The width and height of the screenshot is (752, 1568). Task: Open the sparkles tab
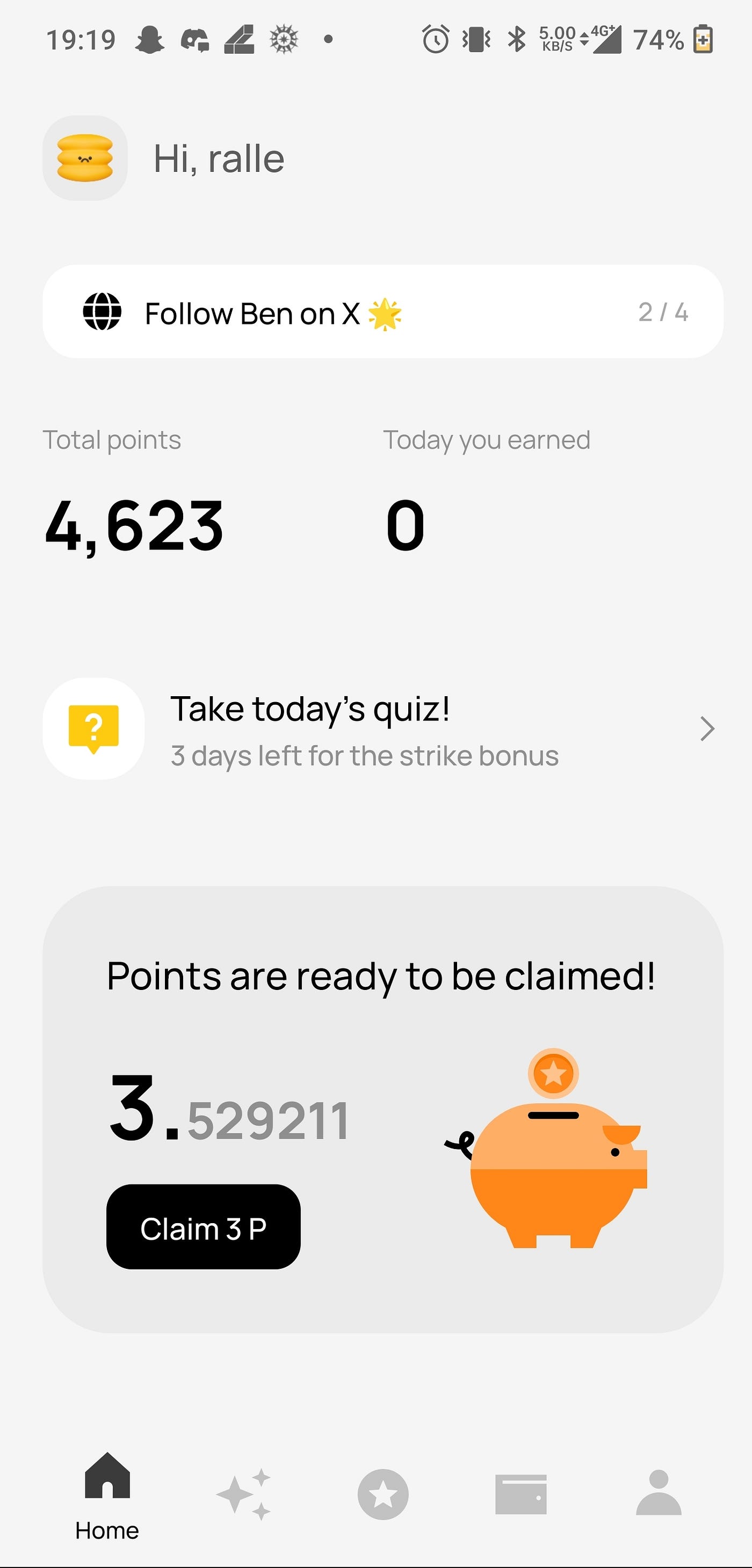(244, 1494)
